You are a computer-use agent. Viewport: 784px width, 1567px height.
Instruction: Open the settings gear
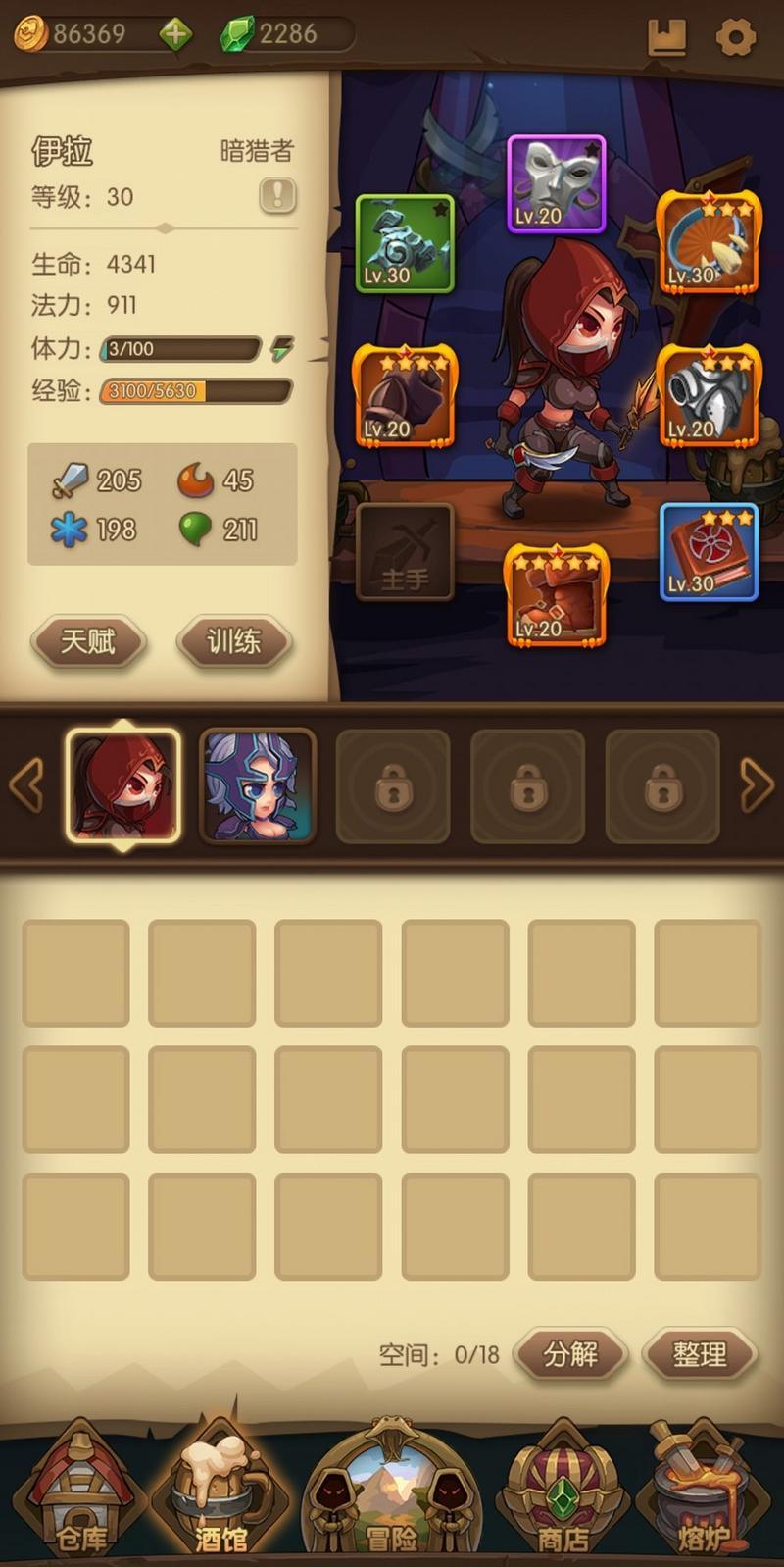tap(735, 37)
